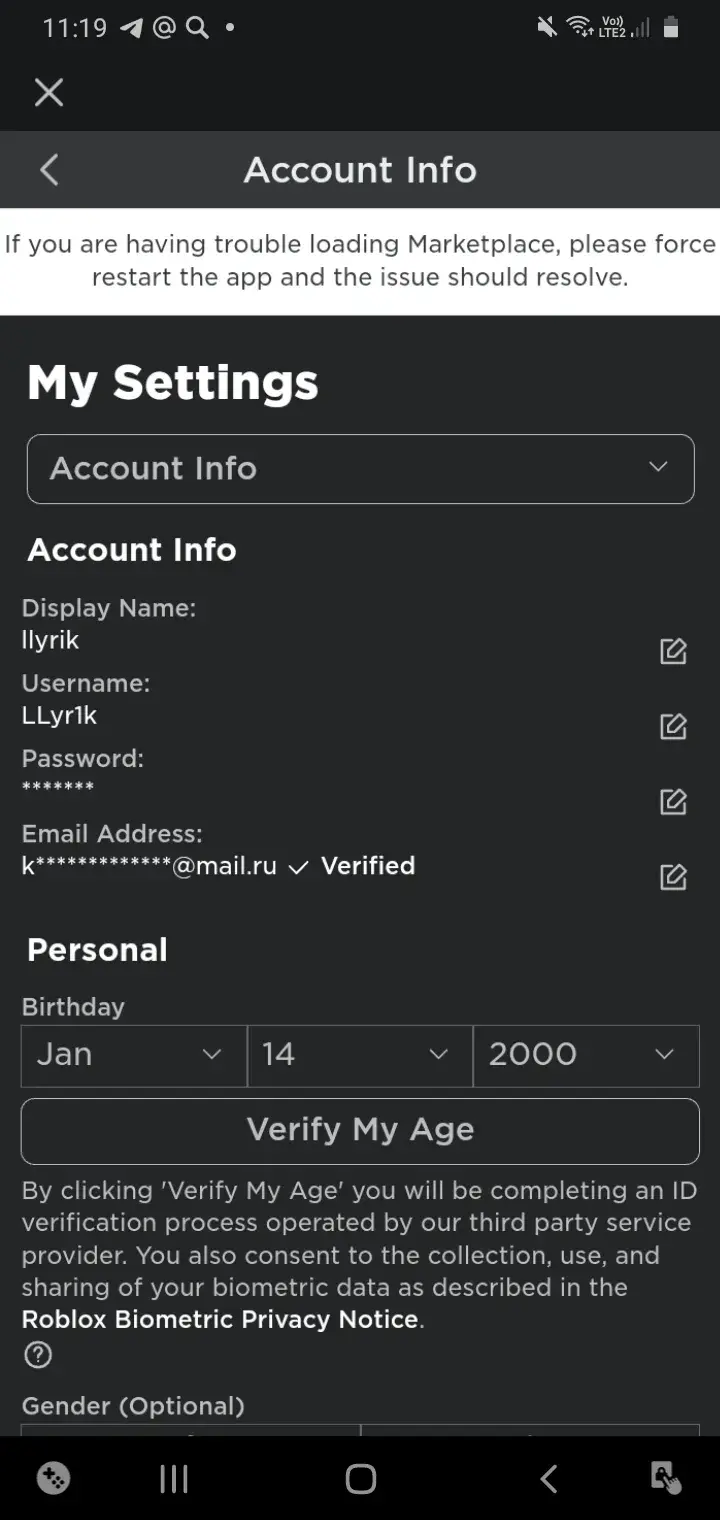Image resolution: width=720 pixels, height=1520 pixels.
Task: Close the page with the X icon
Action: tap(49, 93)
